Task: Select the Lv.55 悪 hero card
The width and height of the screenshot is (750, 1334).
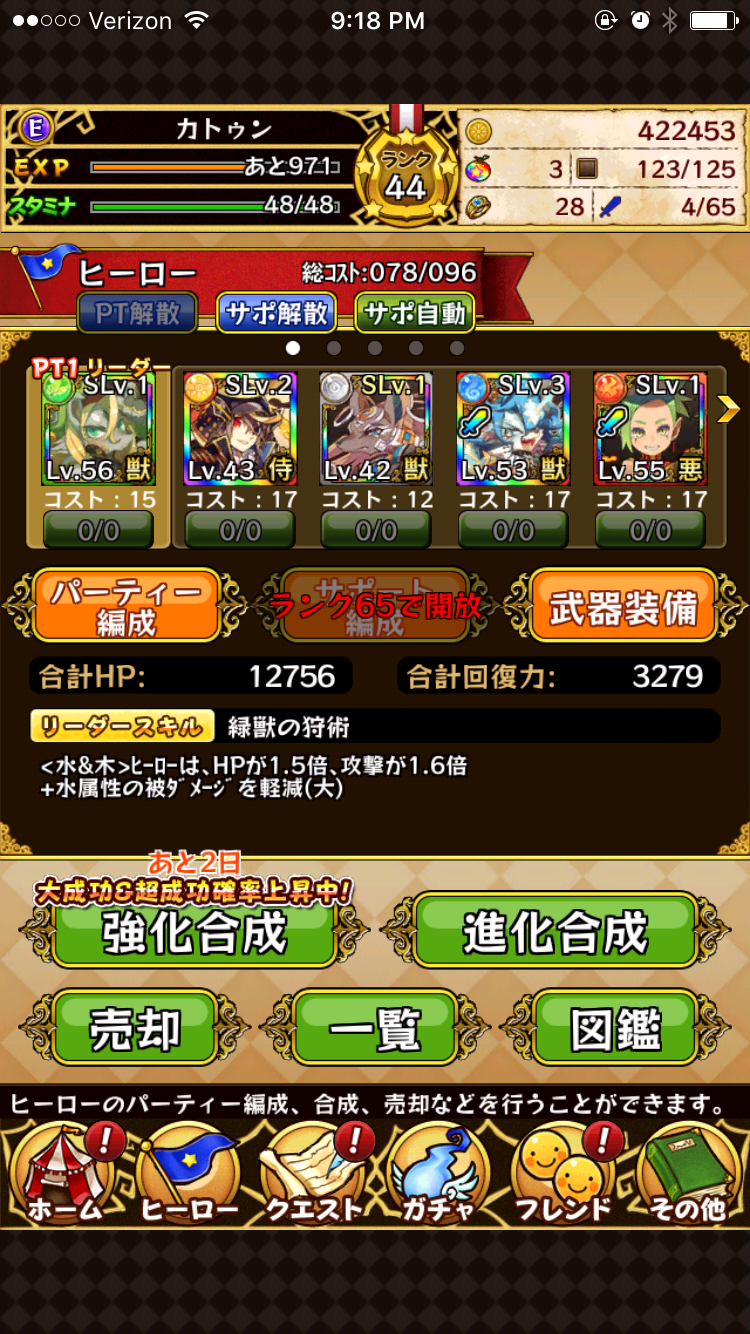Action: click(650, 429)
